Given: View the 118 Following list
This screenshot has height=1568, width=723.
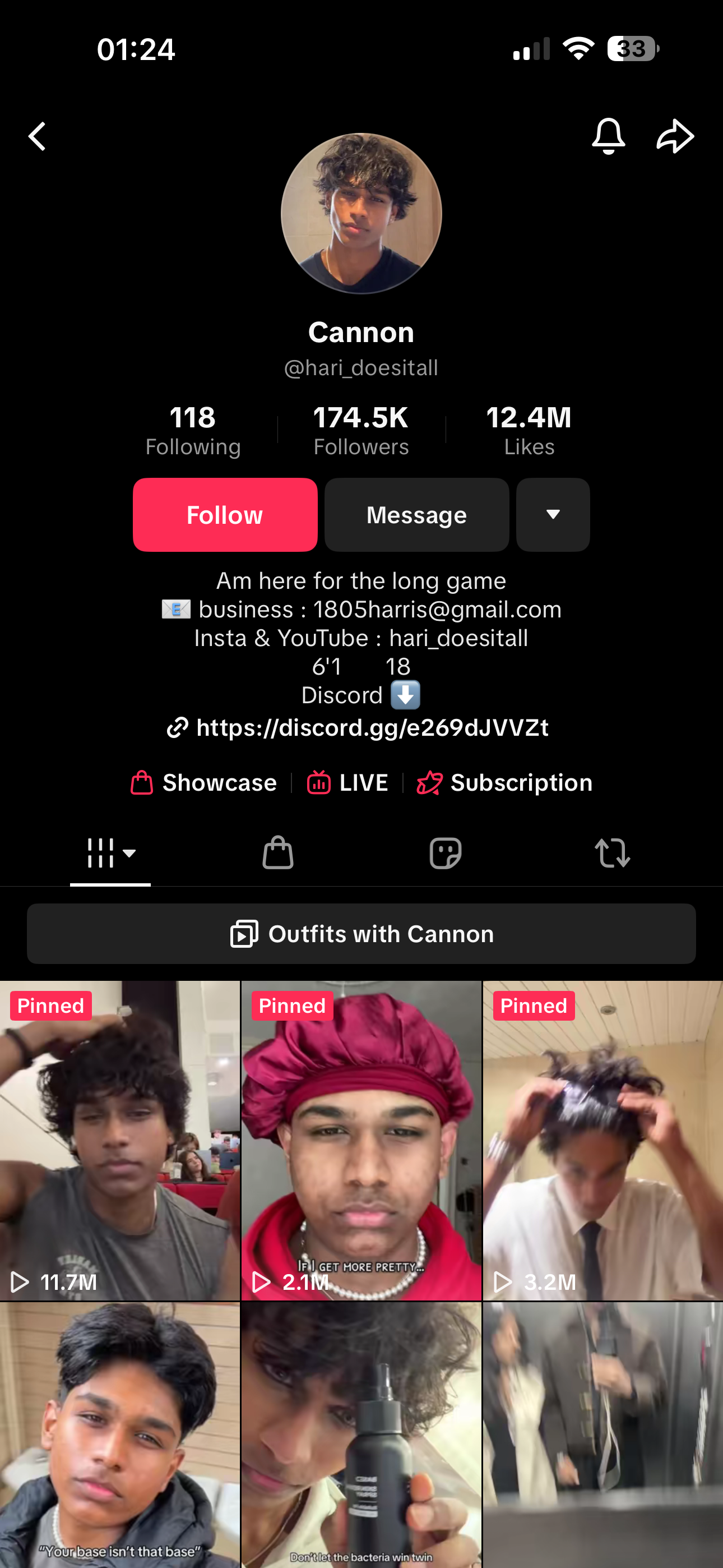Looking at the screenshot, I should click(x=193, y=430).
